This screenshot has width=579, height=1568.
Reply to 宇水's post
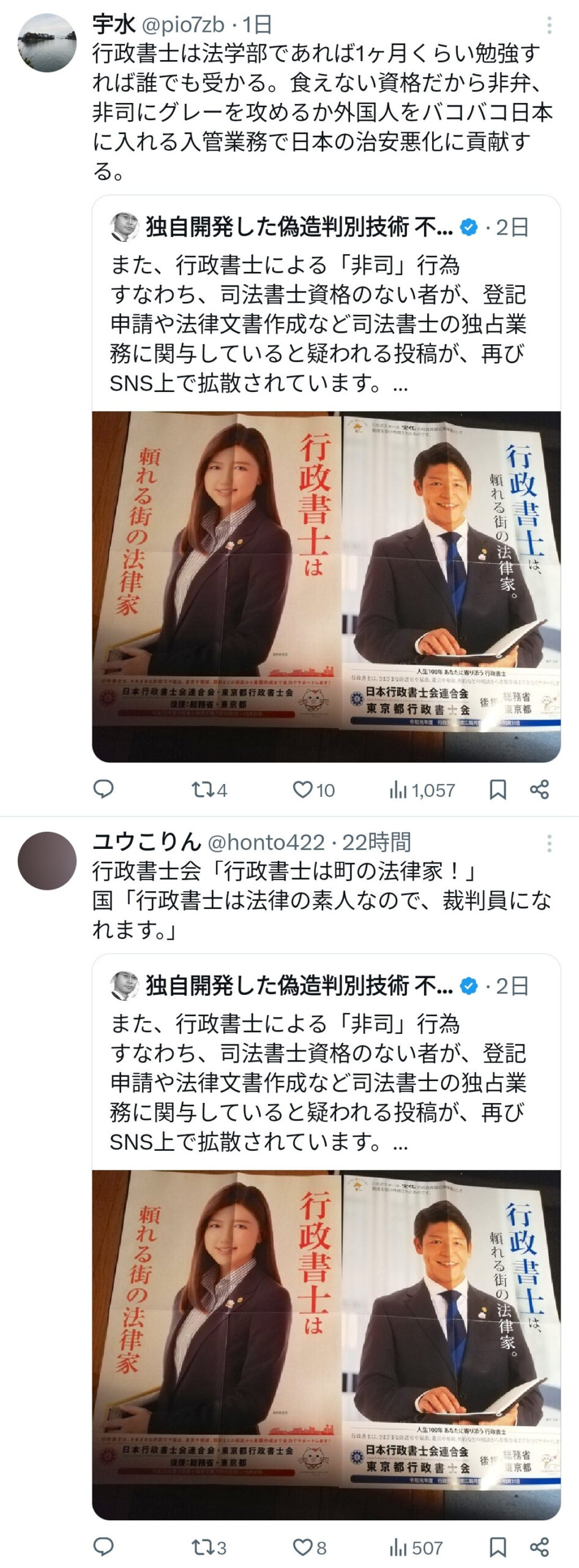click(x=103, y=790)
